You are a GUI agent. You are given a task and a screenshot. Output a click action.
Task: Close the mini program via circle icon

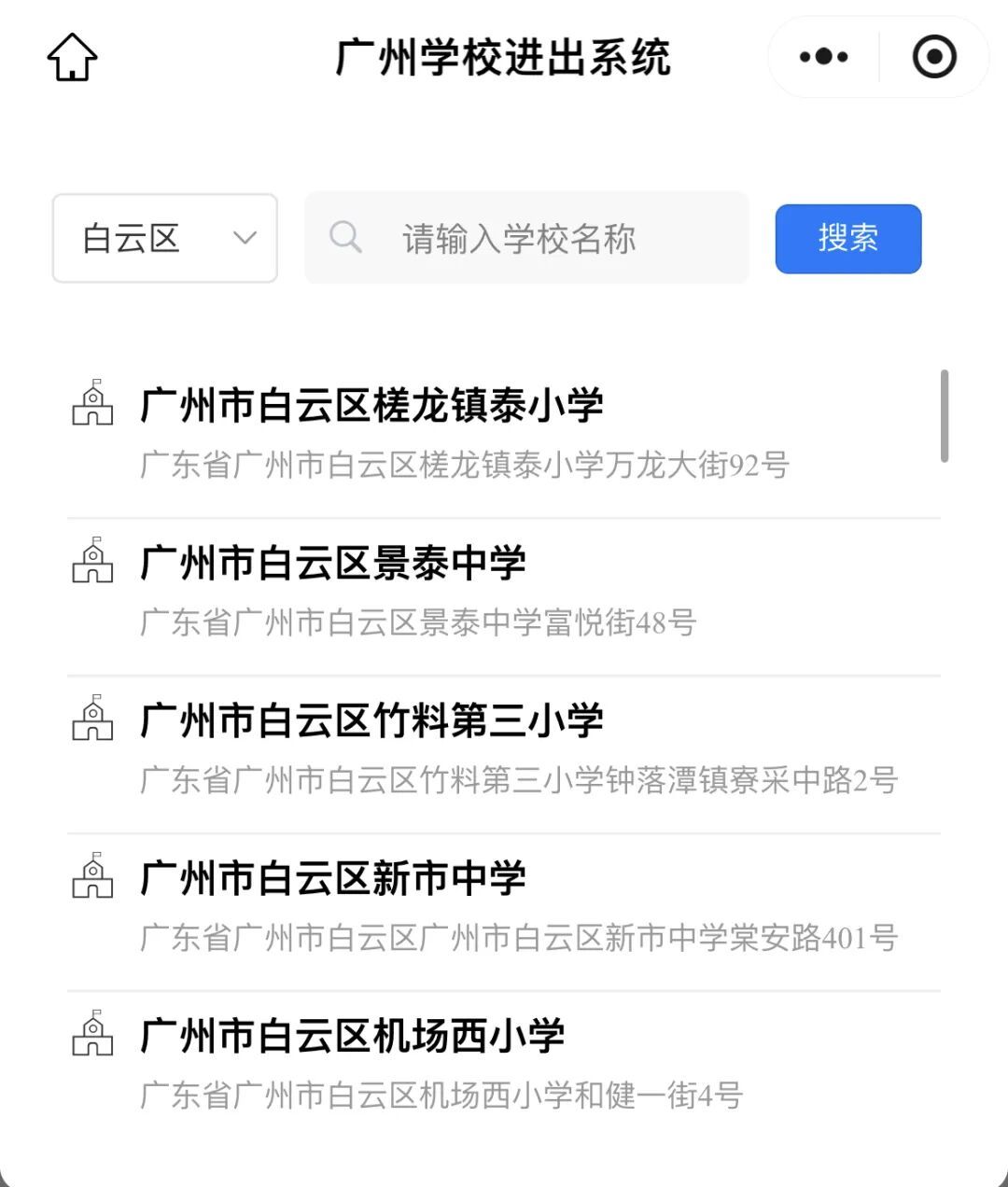933,57
